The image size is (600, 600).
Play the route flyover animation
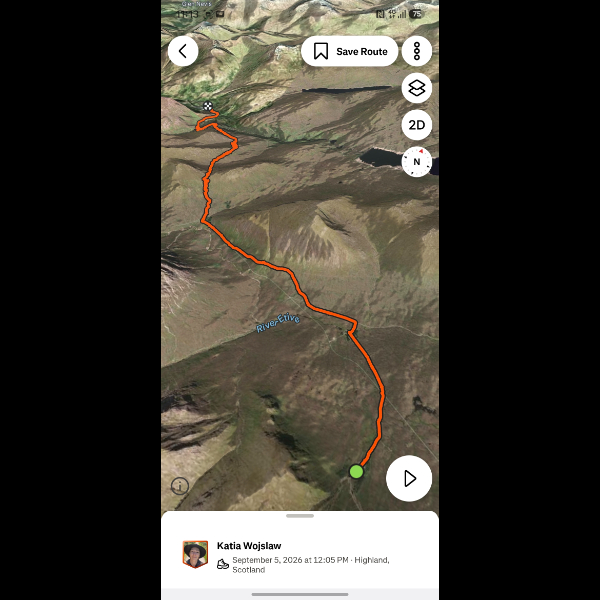click(409, 478)
